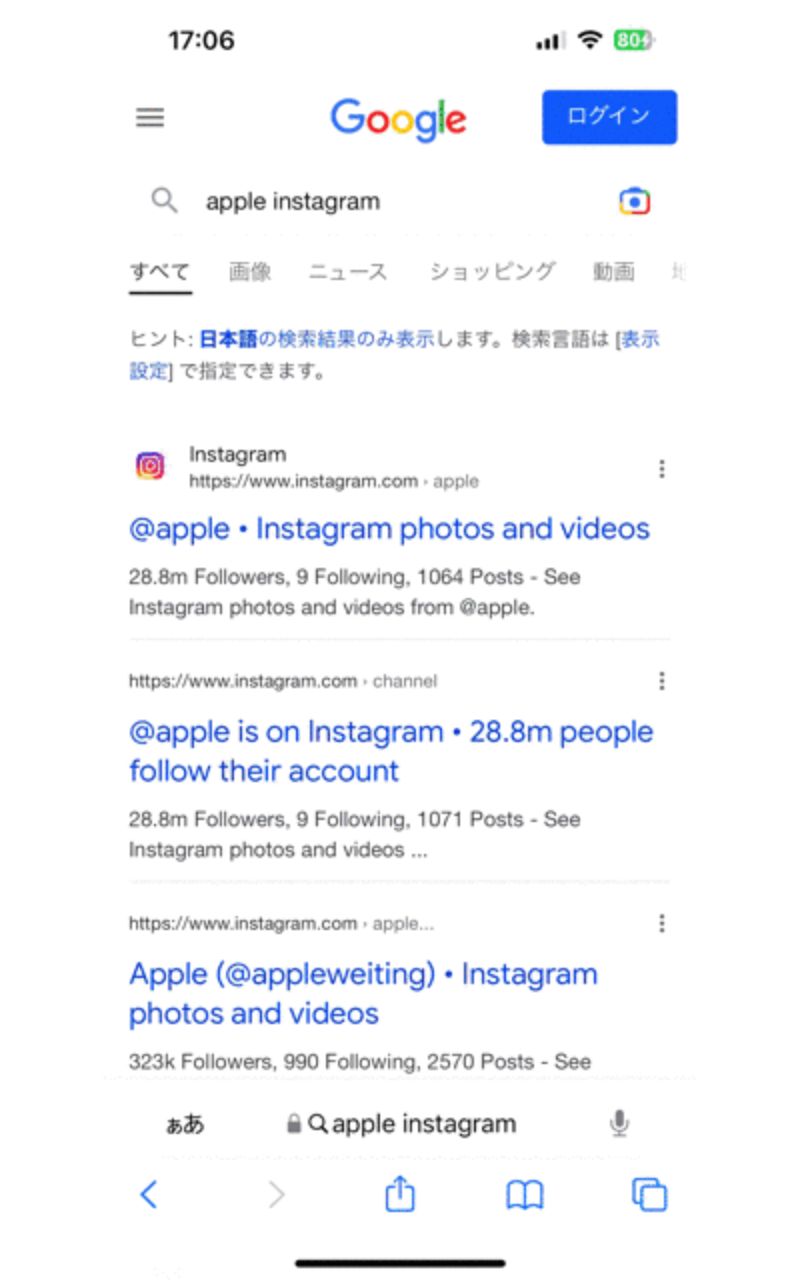800x1280 pixels.
Task: Switch to the ニュース tab
Action: tap(348, 271)
